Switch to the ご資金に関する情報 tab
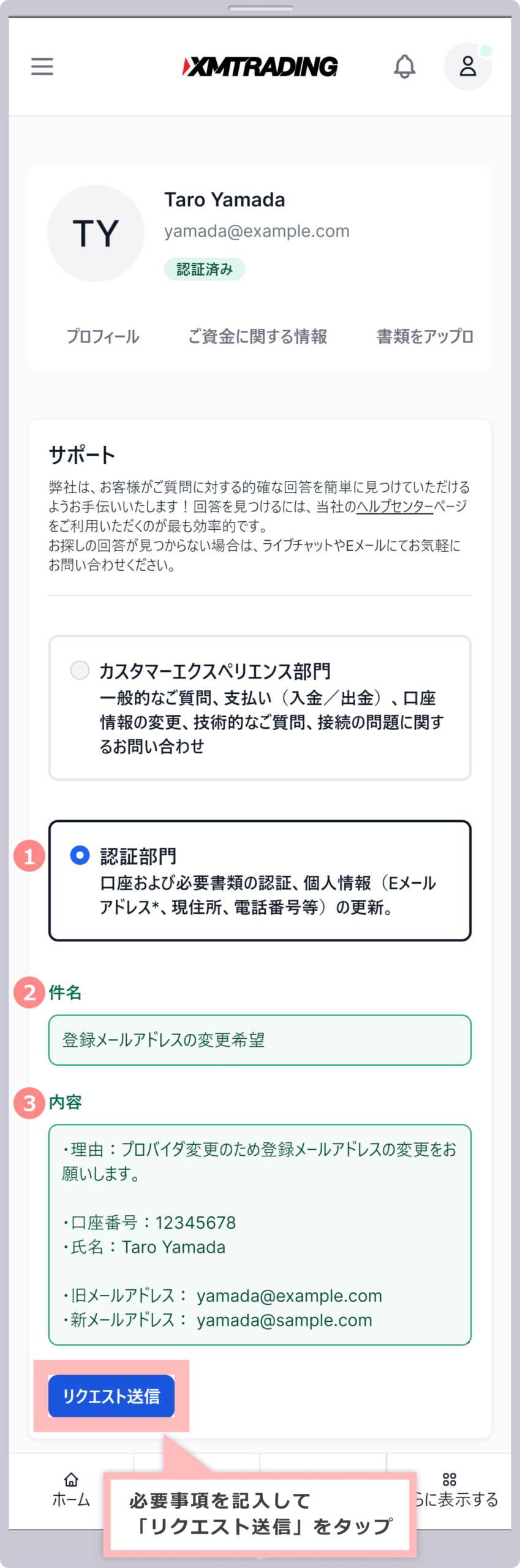 257,336
